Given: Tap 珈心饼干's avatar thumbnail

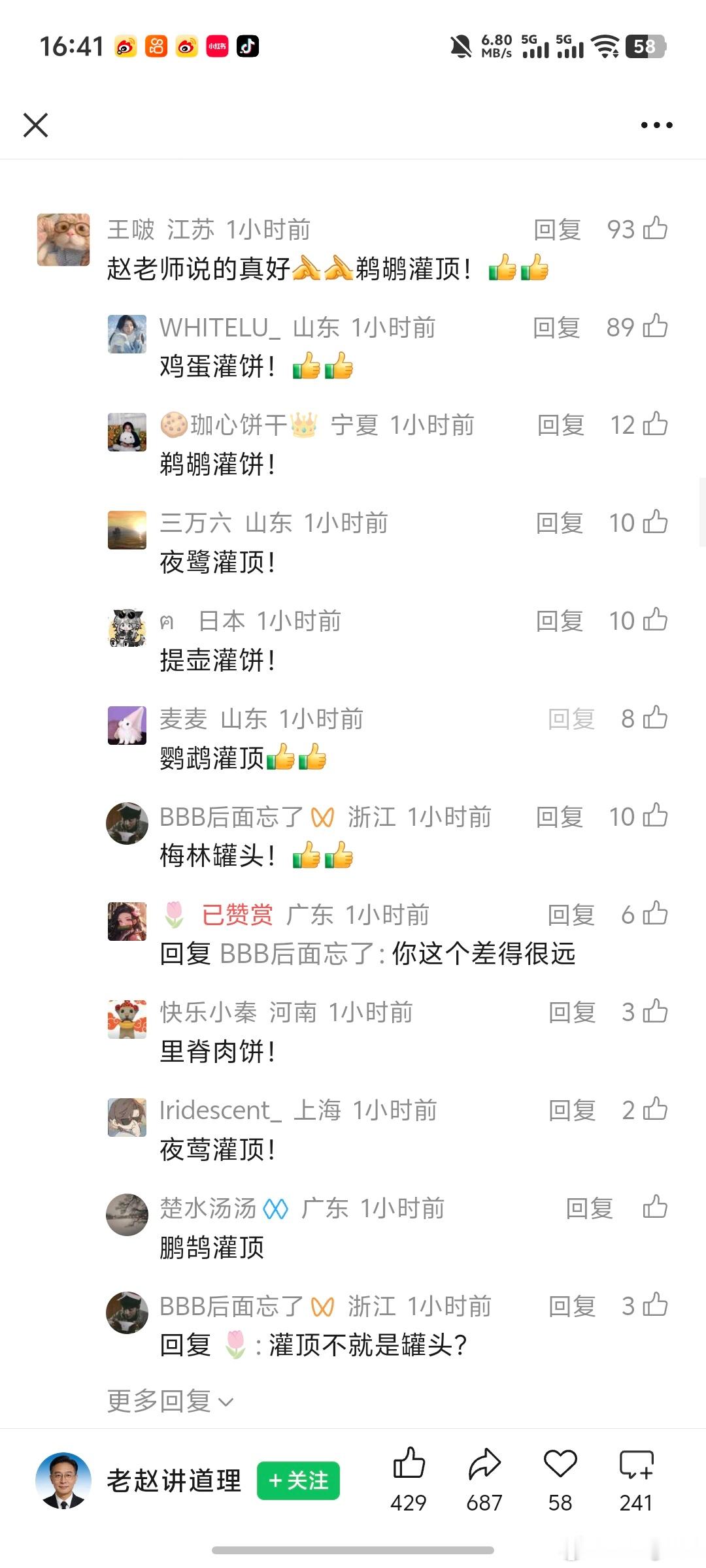Looking at the screenshot, I should click(x=127, y=431).
